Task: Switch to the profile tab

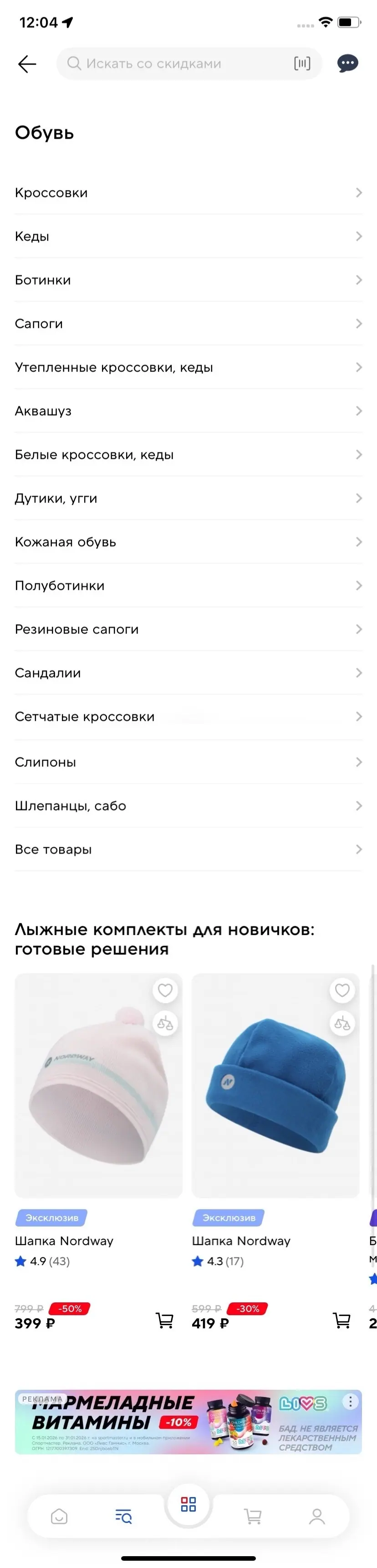Action: click(317, 1516)
